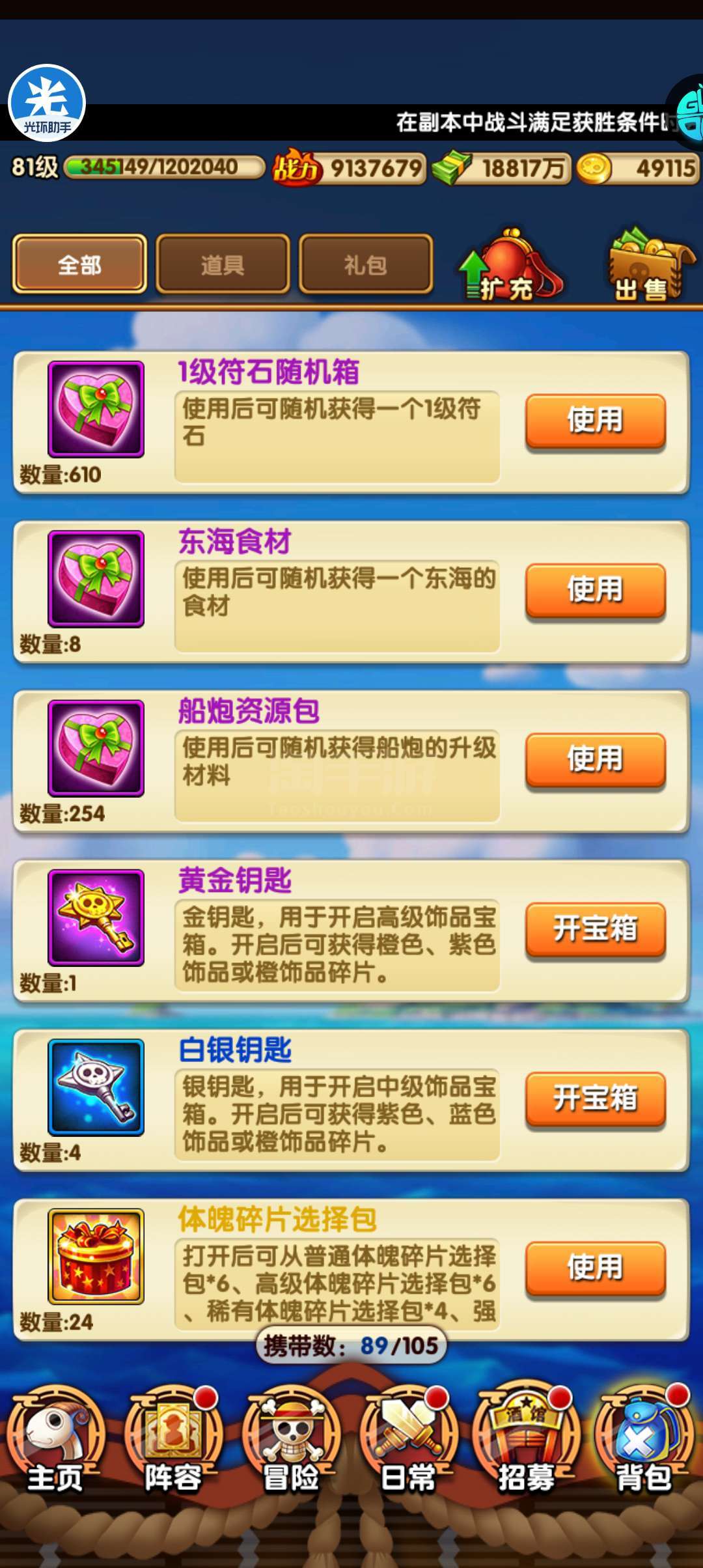Use the 1级符石随机箱 item
This screenshot has width=703, height=1568.
[x=595, y=420]
